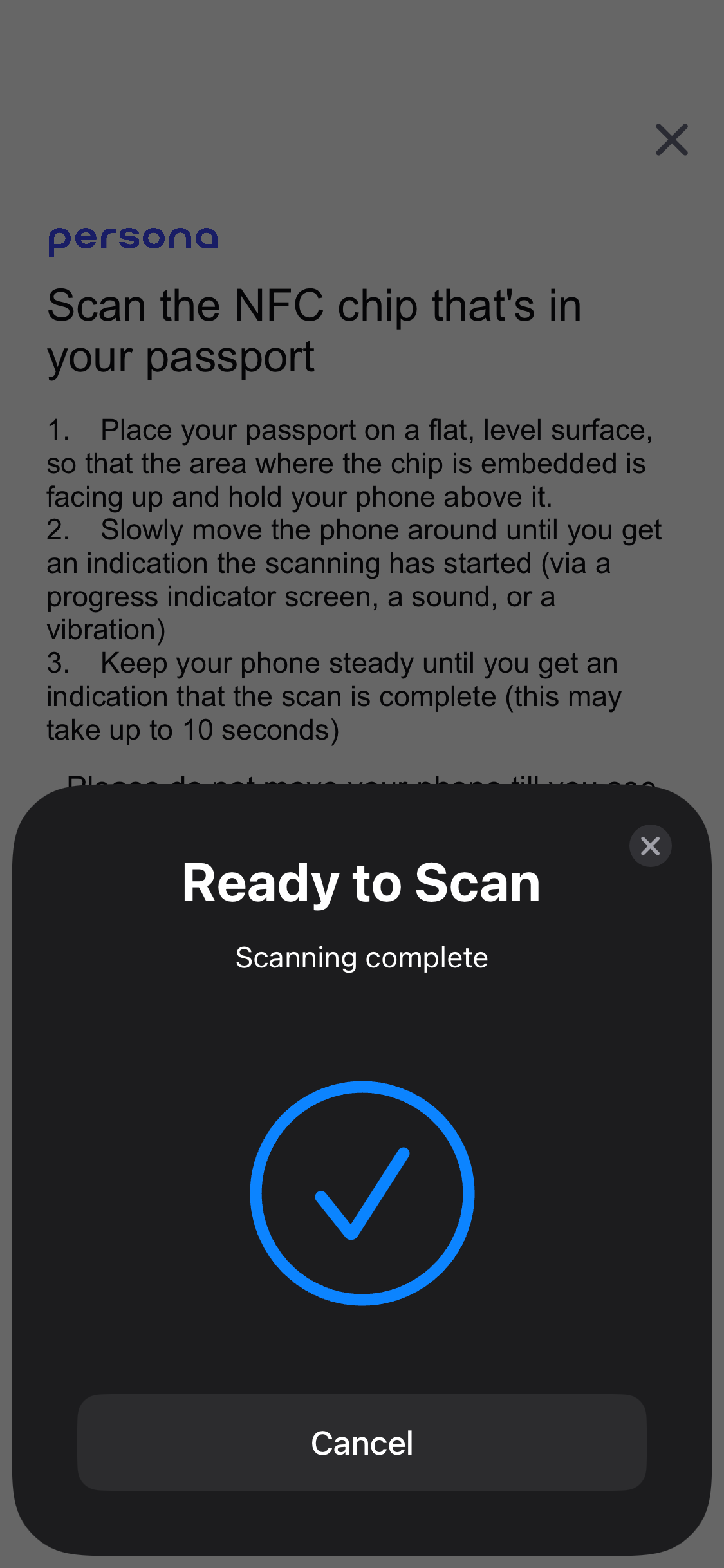Screen dimensions: 724x1568
Task: Dismiss the Ready to Scan sheet
Action: click(x=650, y=846)
